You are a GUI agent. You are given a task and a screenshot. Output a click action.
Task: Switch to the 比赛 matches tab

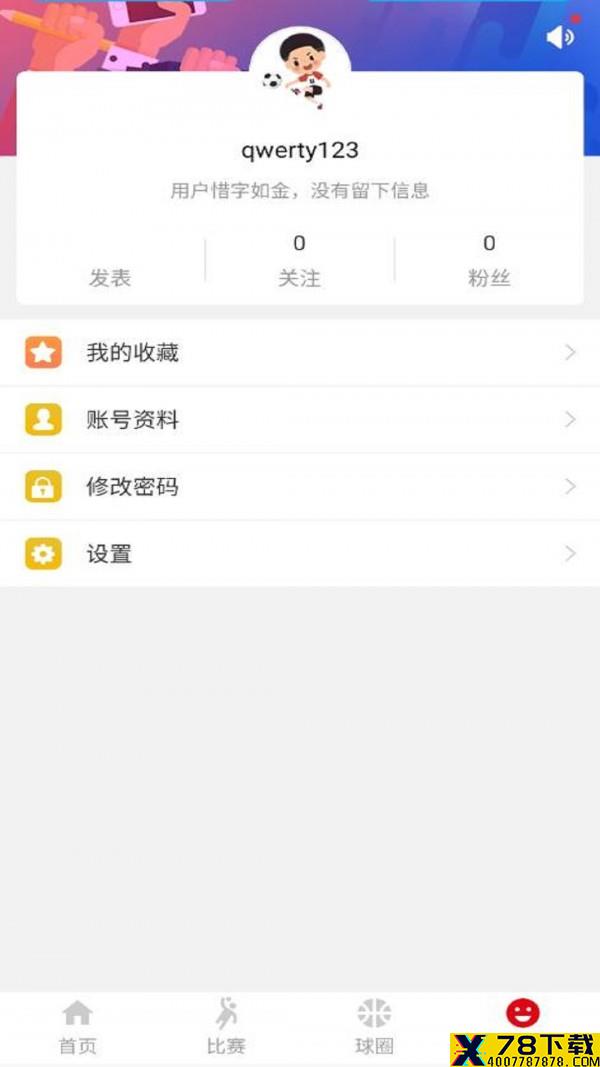click(x=226, y=1026)
